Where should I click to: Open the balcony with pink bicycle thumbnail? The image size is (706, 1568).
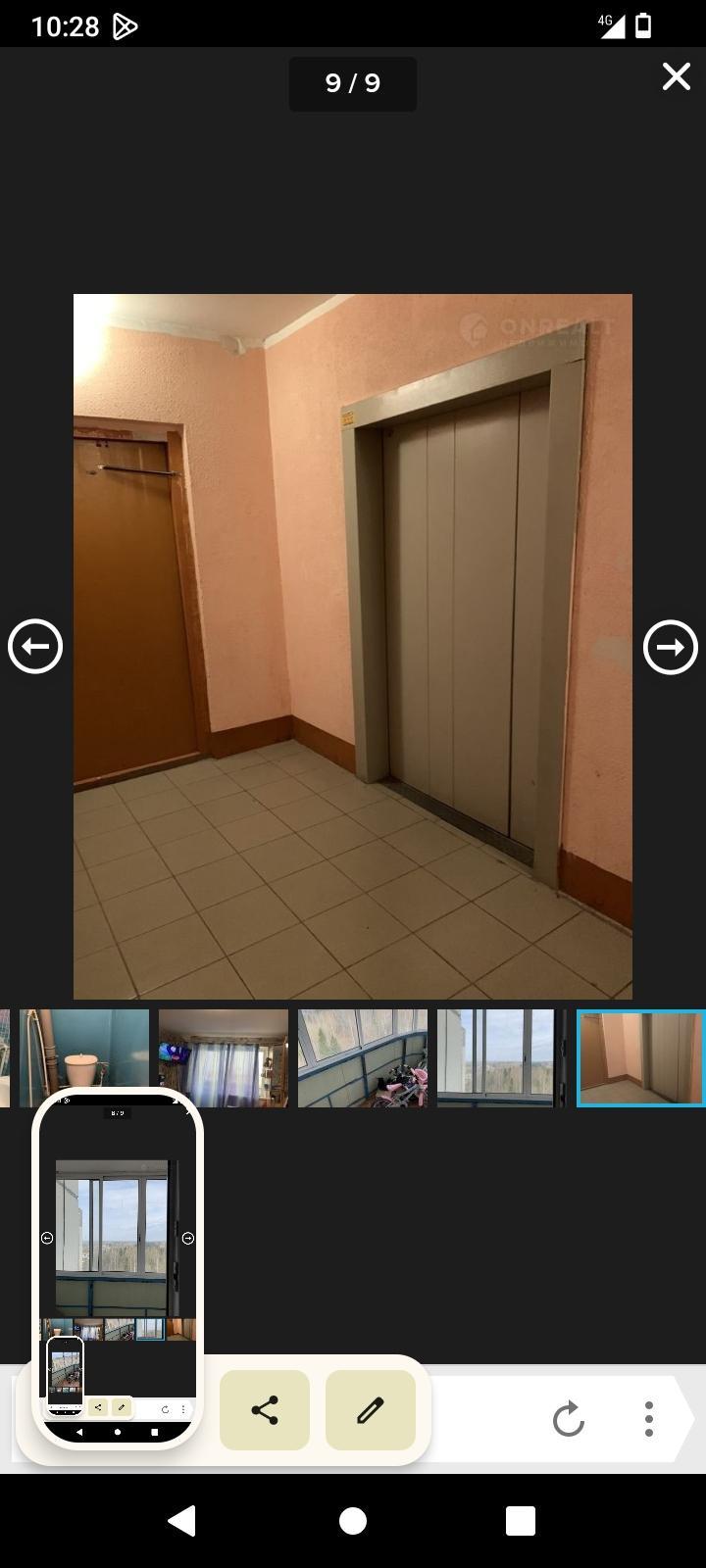tap(363, 1058)
